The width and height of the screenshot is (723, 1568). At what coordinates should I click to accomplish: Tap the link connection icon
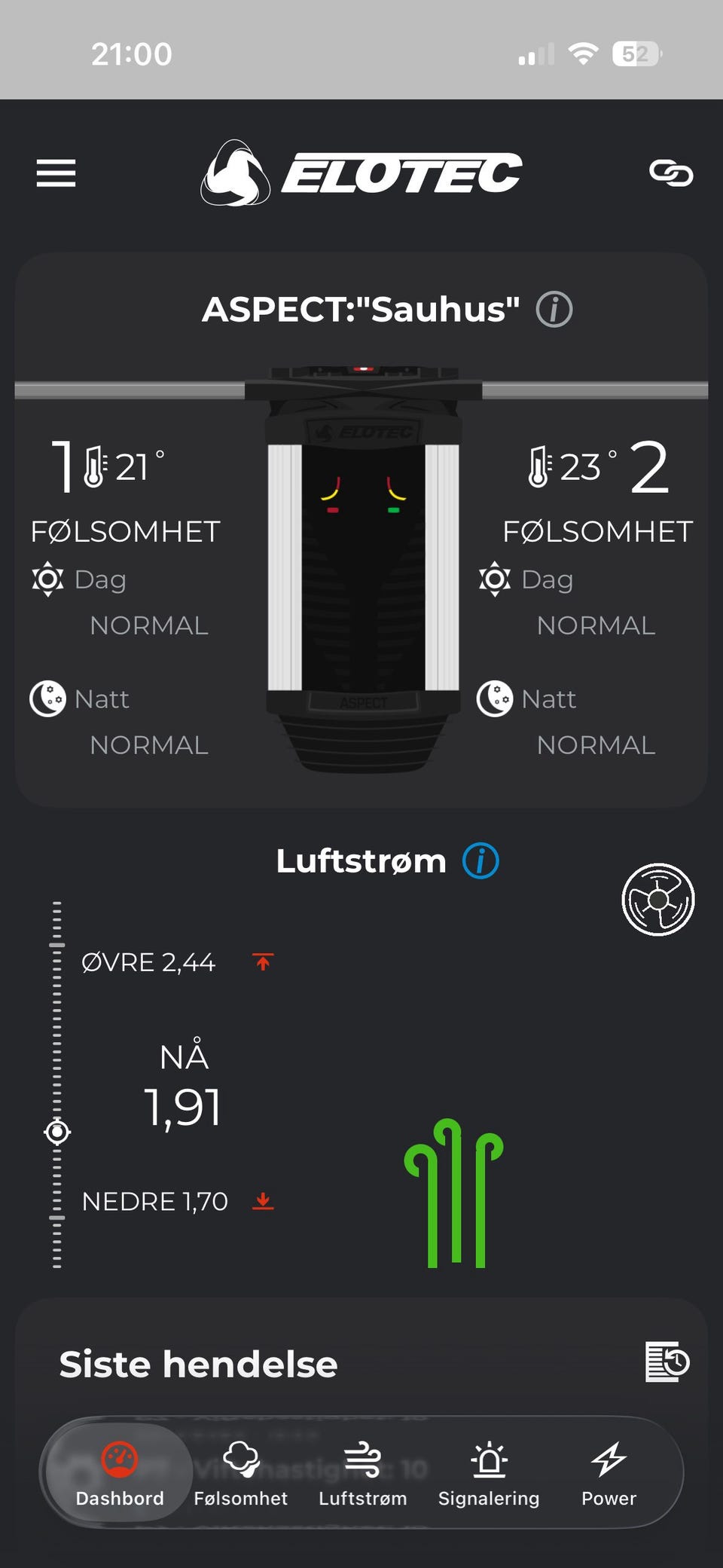click(x=671, y=173)
